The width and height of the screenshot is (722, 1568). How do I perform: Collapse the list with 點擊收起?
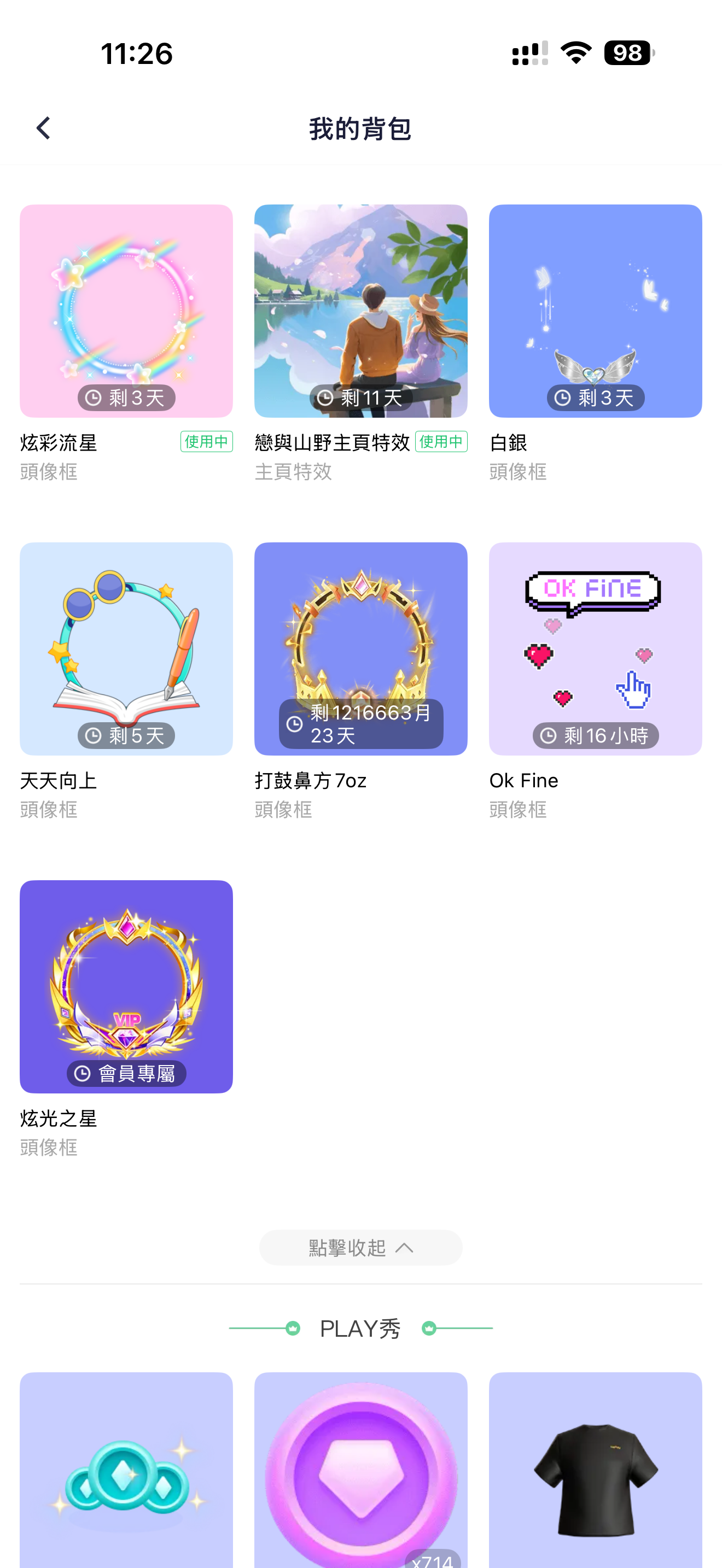pyautogui.click(x=360, y=1248)
